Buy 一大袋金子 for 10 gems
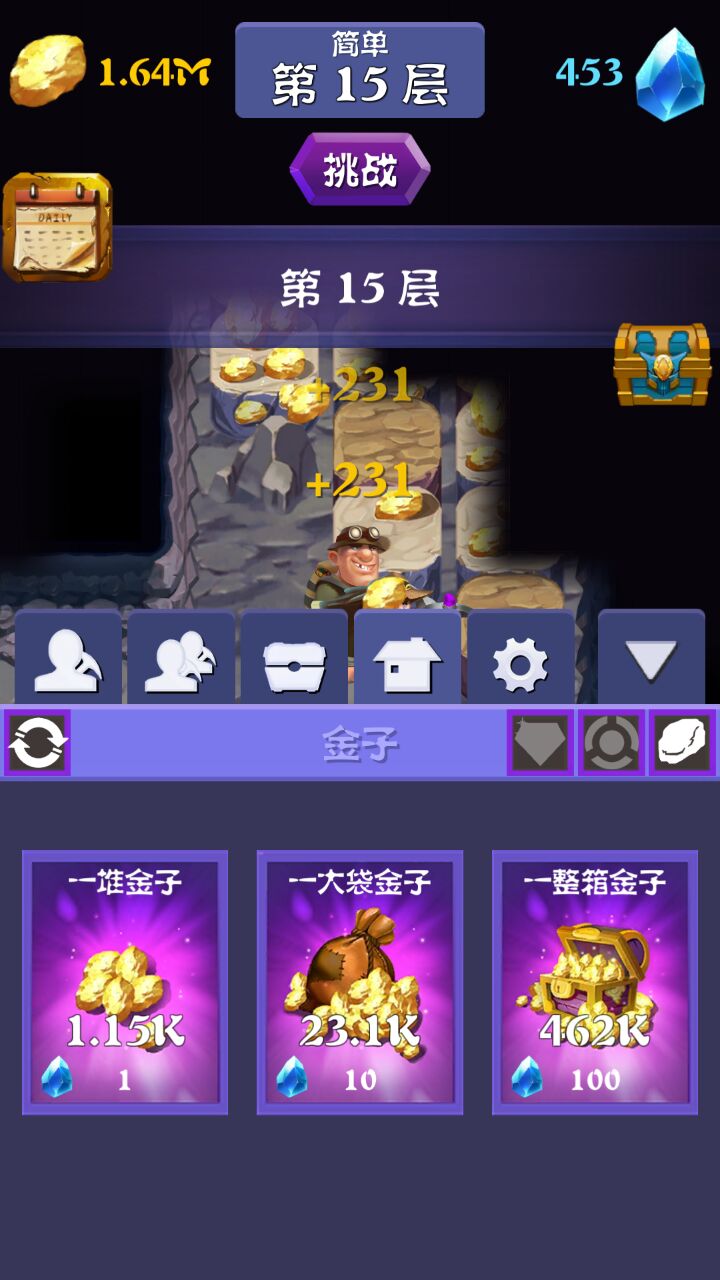720x1280 pixels. point(360,982)
